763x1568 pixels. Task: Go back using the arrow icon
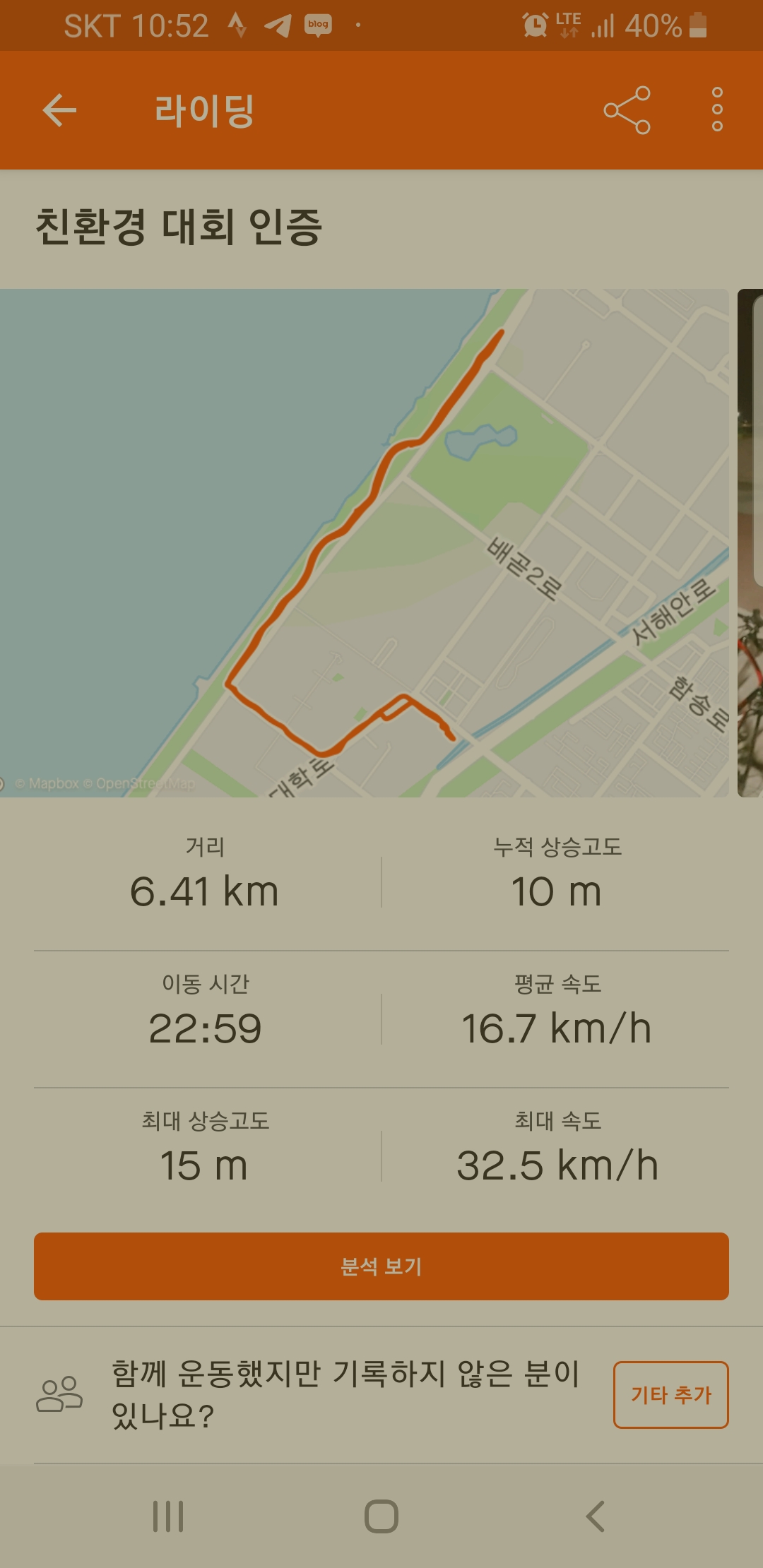pos(59,110)
